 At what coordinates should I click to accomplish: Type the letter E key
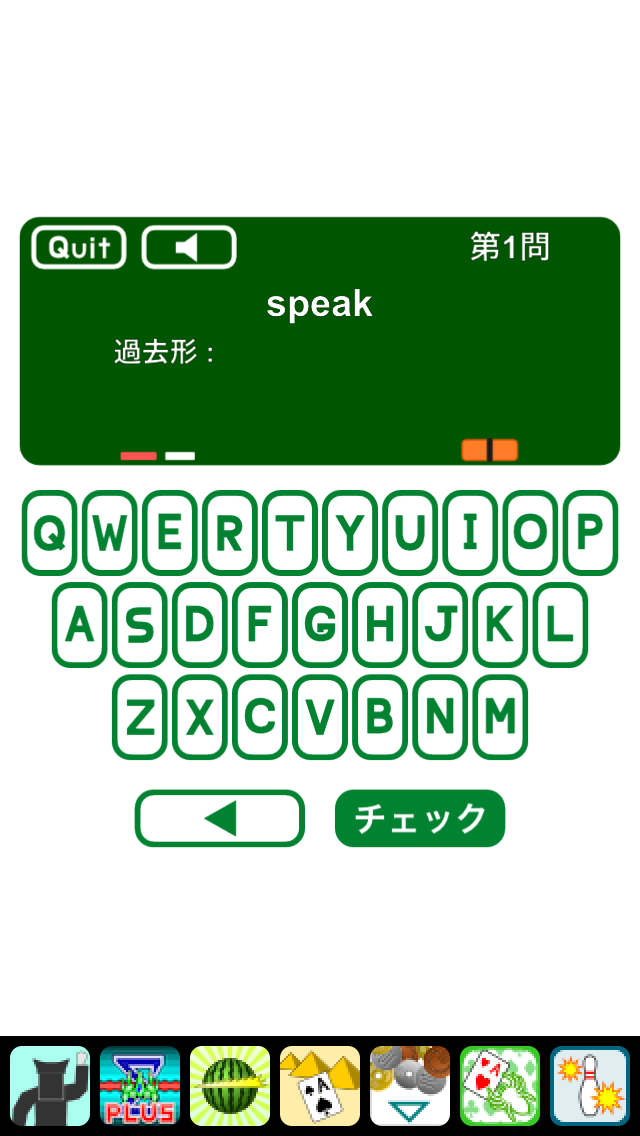click(170, 533)
